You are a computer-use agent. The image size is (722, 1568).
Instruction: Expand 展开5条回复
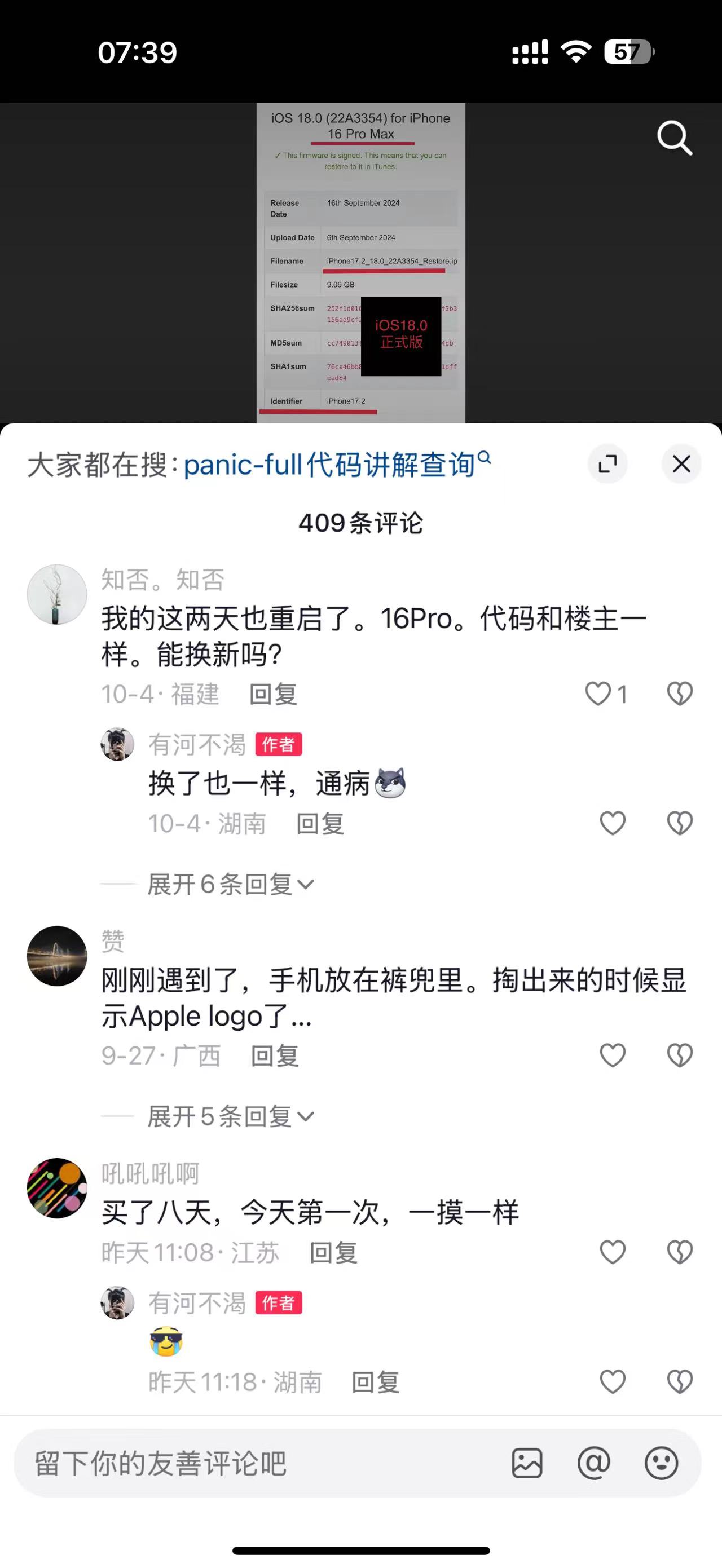coord(231,1116)
